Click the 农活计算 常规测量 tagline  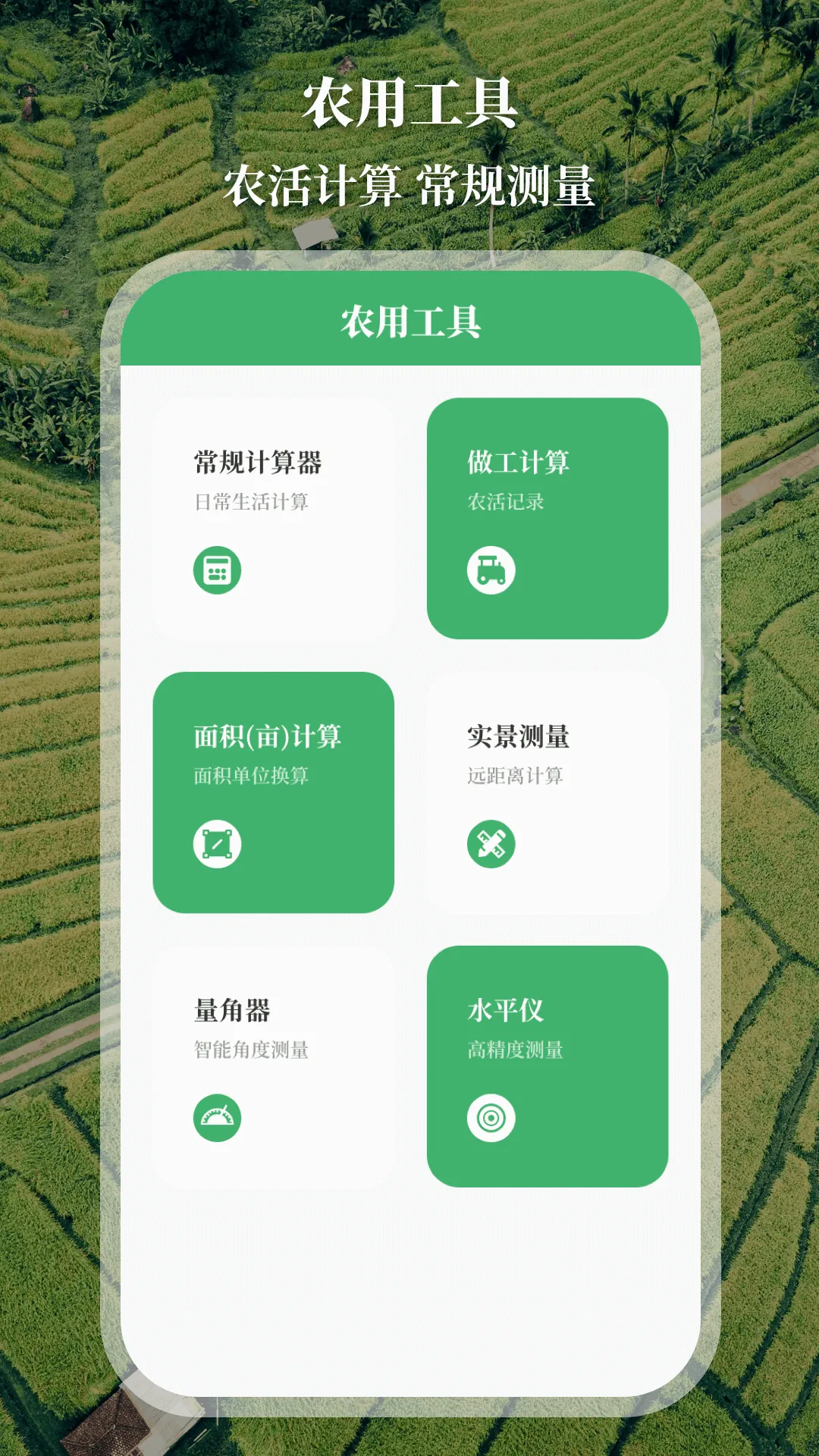pyautogui.click(x=409, y=182)
